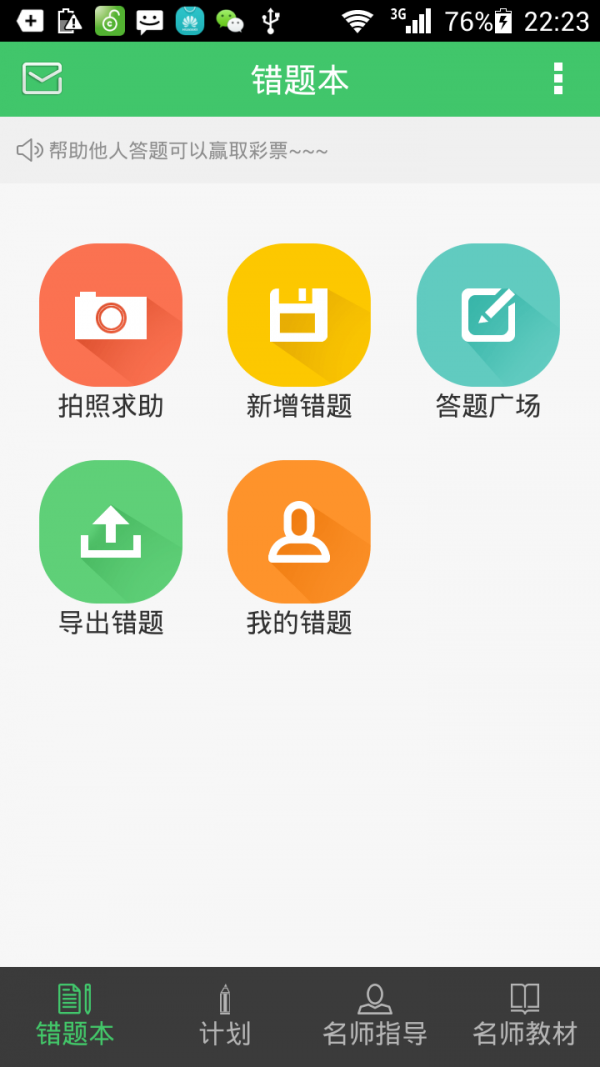
Task: Select 新增错题 to add a question
Action: pyautogui.click(x=299, y=316)
